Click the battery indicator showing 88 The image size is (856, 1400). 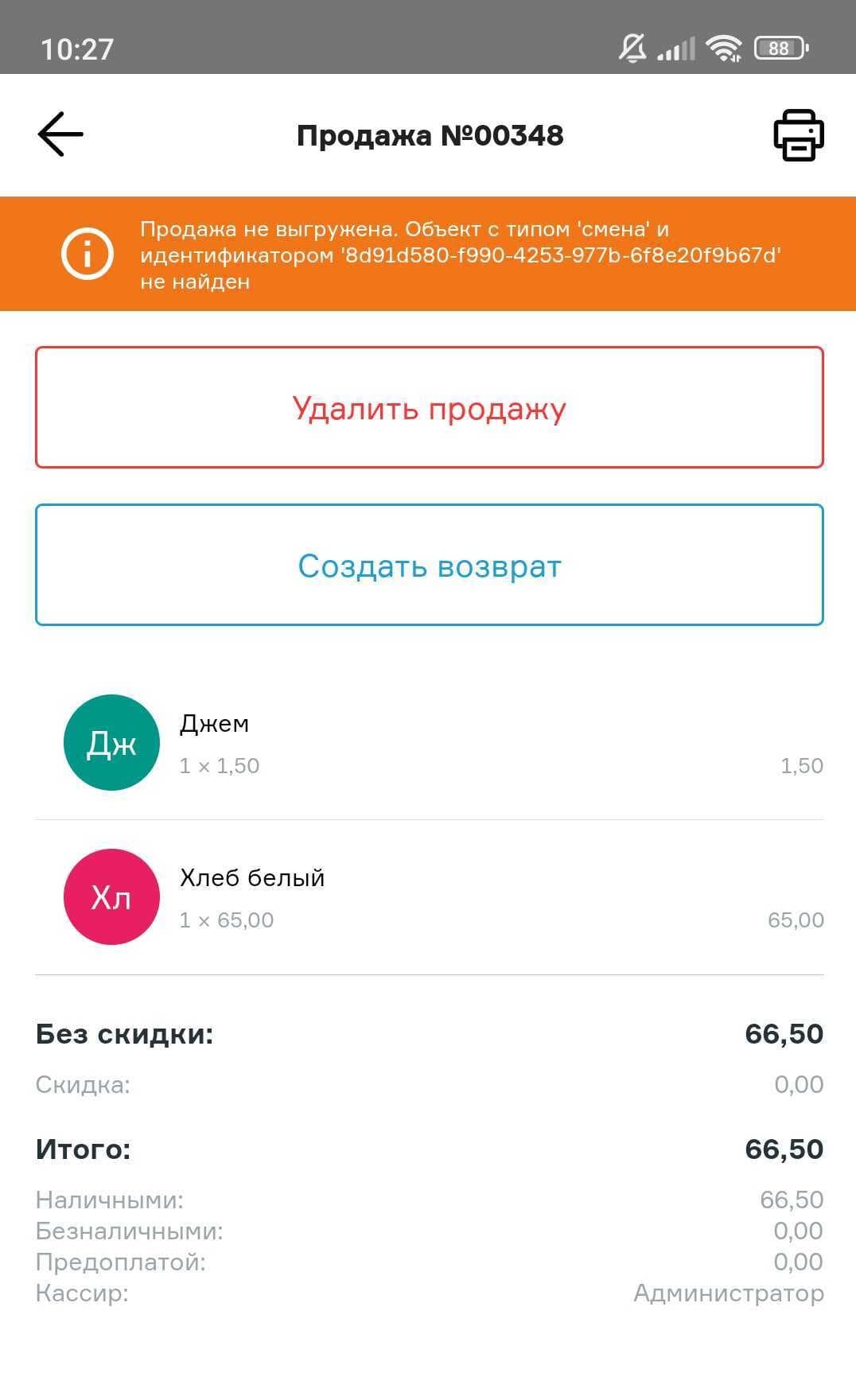pos(777,49)
